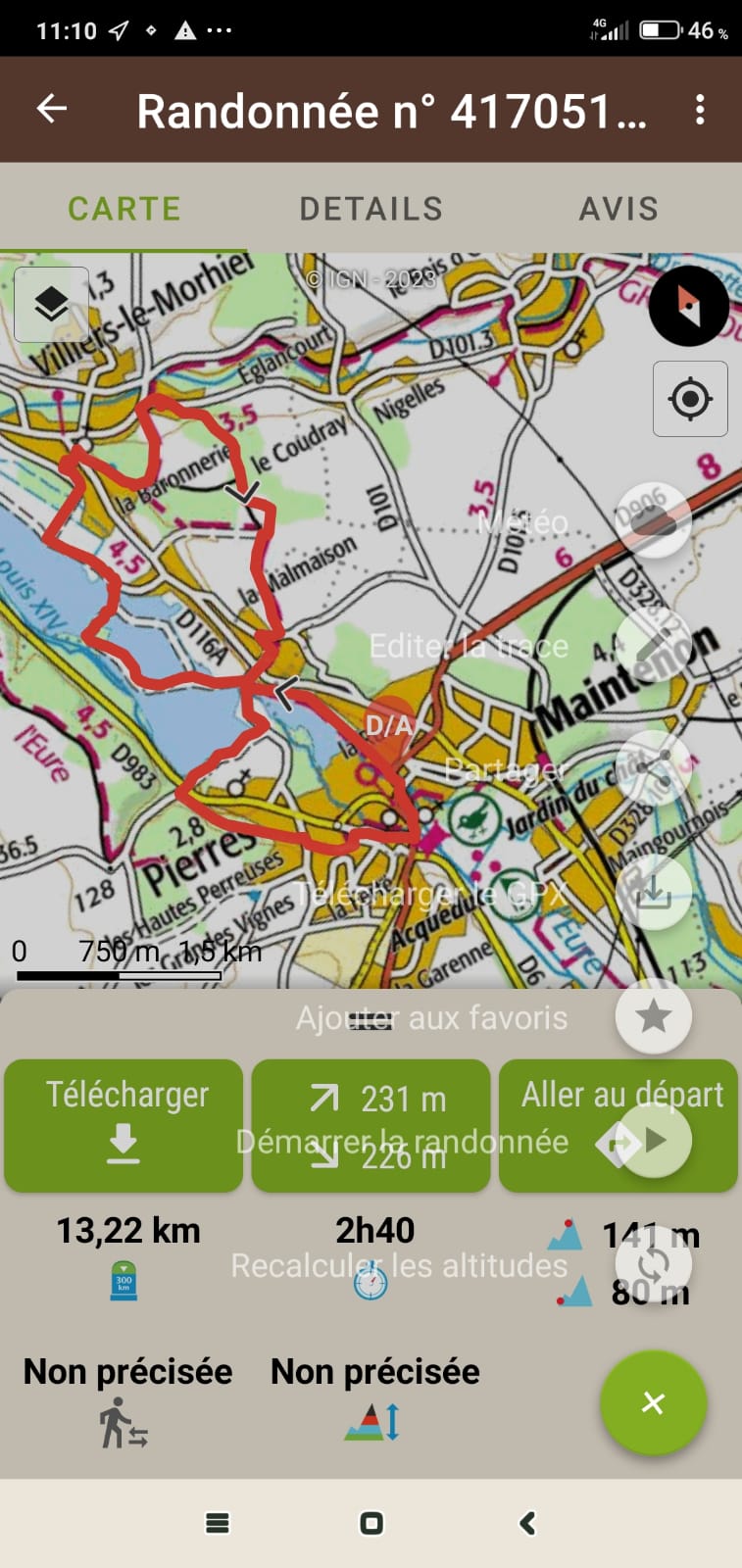Switch to the AVIS tab
This screenshot has height=1568, width=742.
[618, 209]
